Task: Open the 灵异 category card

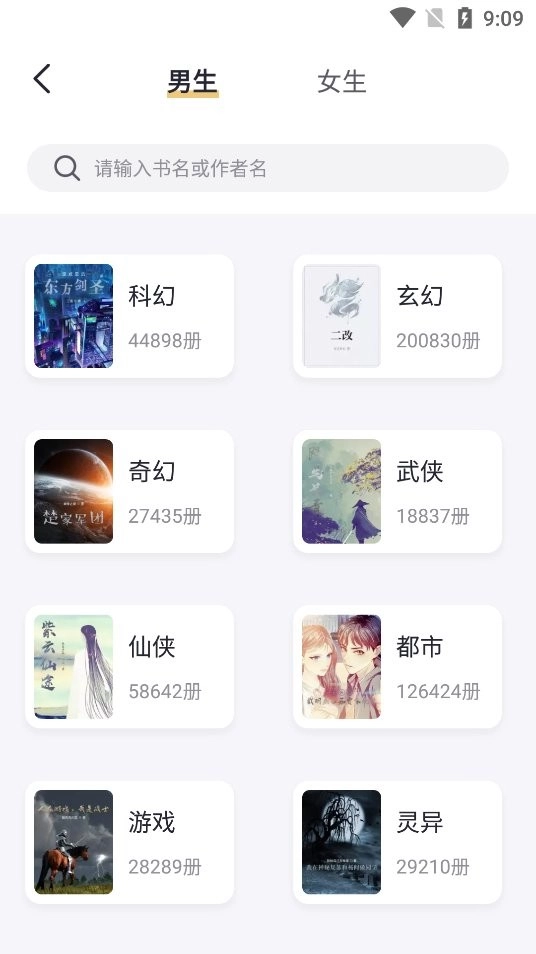Action: coord(397,842)
